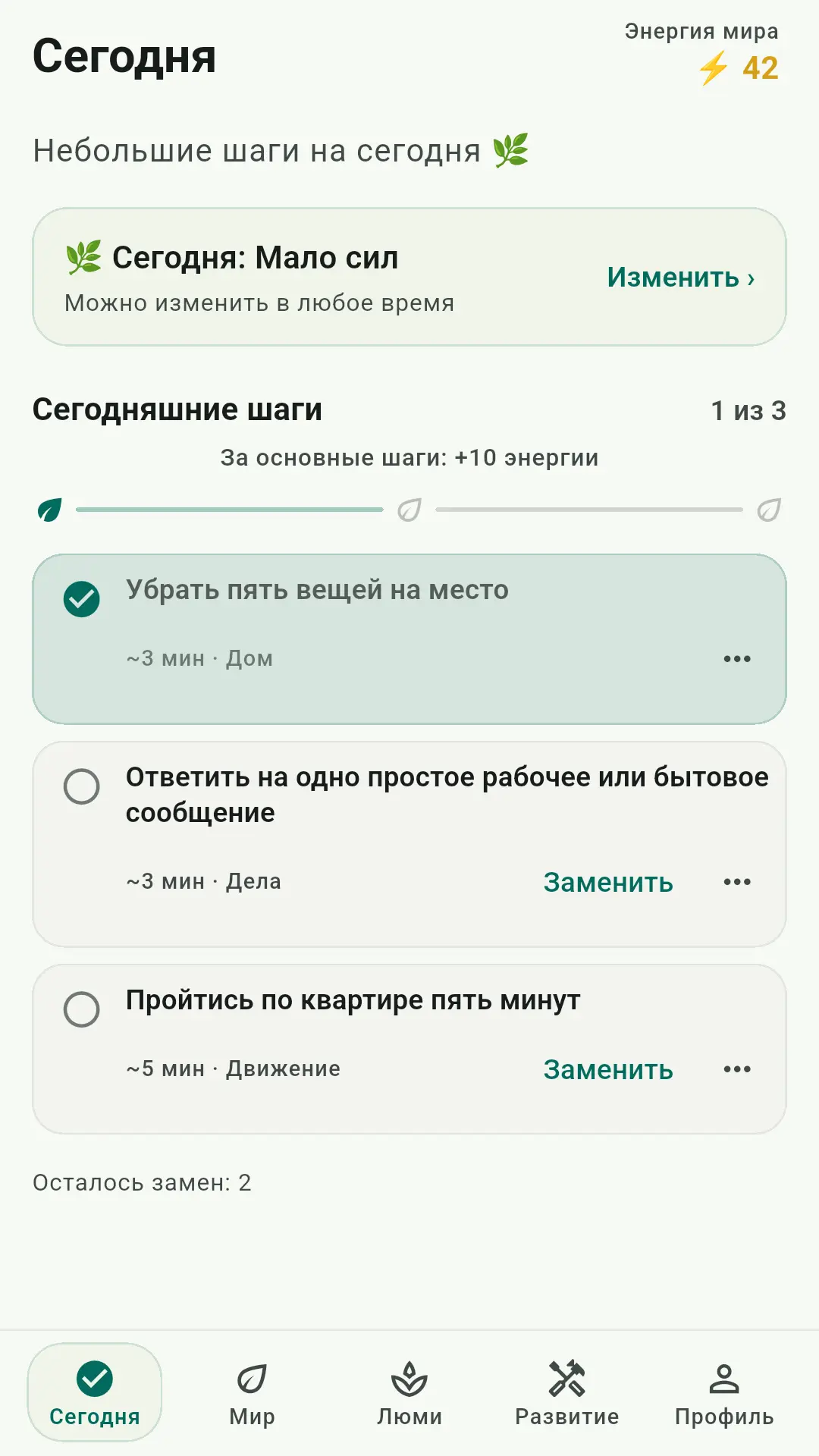819x1456 pixels.
Task: Replace the Движение step via Заменить
Action: [x=608, y=1069]
